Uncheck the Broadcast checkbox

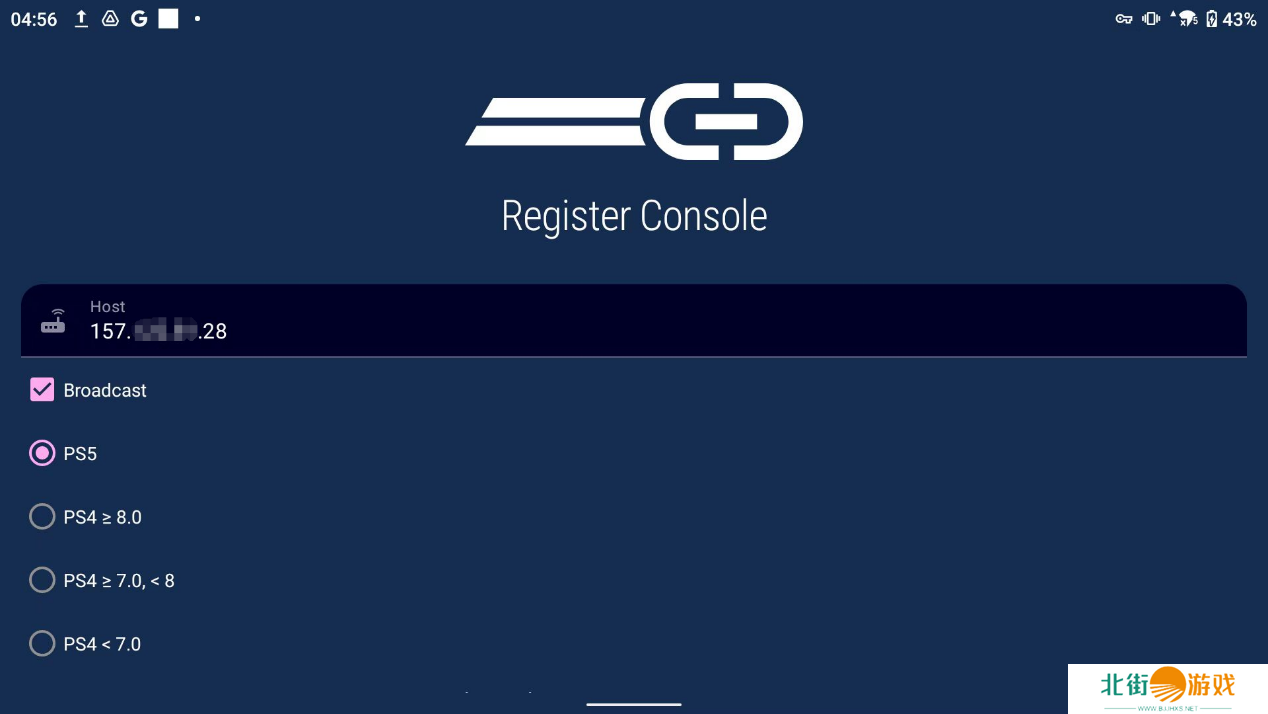click(x=42, y=390)
